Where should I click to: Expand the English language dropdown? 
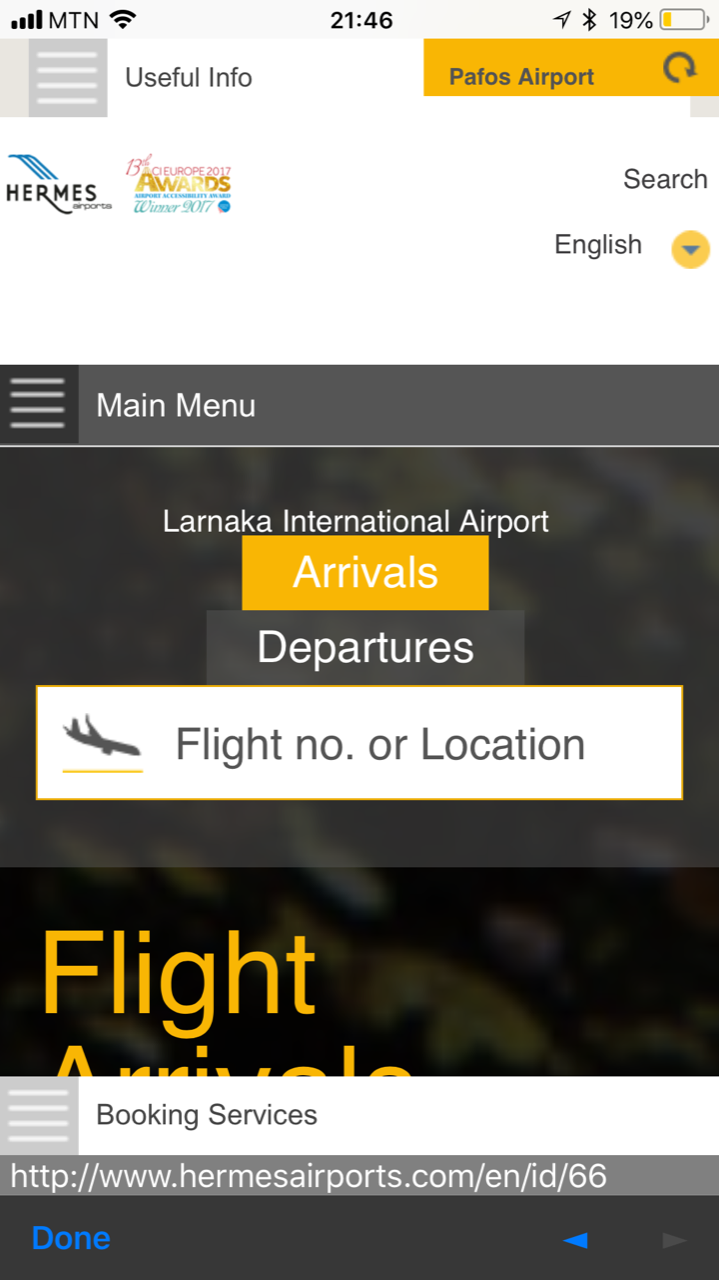(x=690, y=249)
